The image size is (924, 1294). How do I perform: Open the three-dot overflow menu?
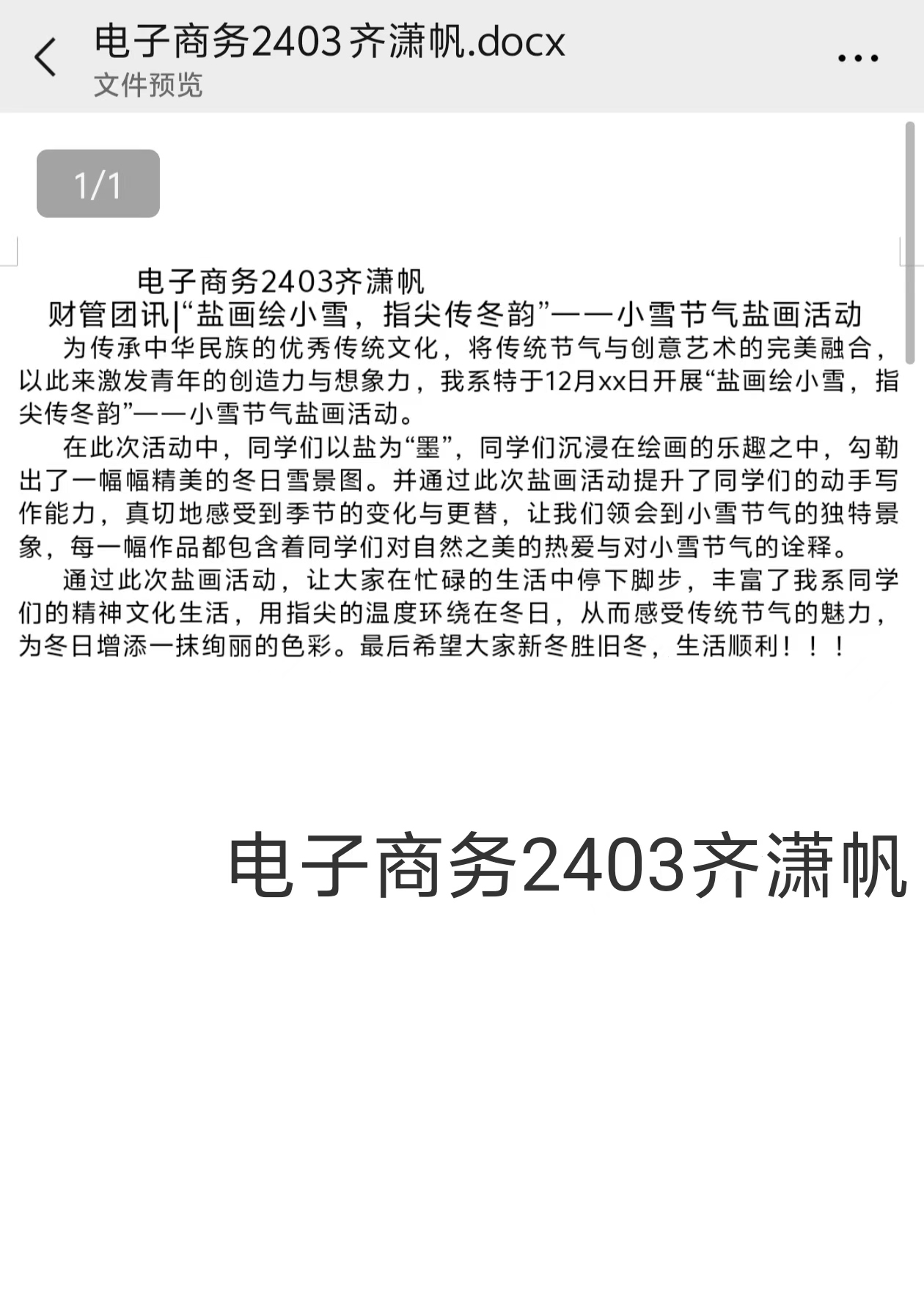click(x=857, y=57)
